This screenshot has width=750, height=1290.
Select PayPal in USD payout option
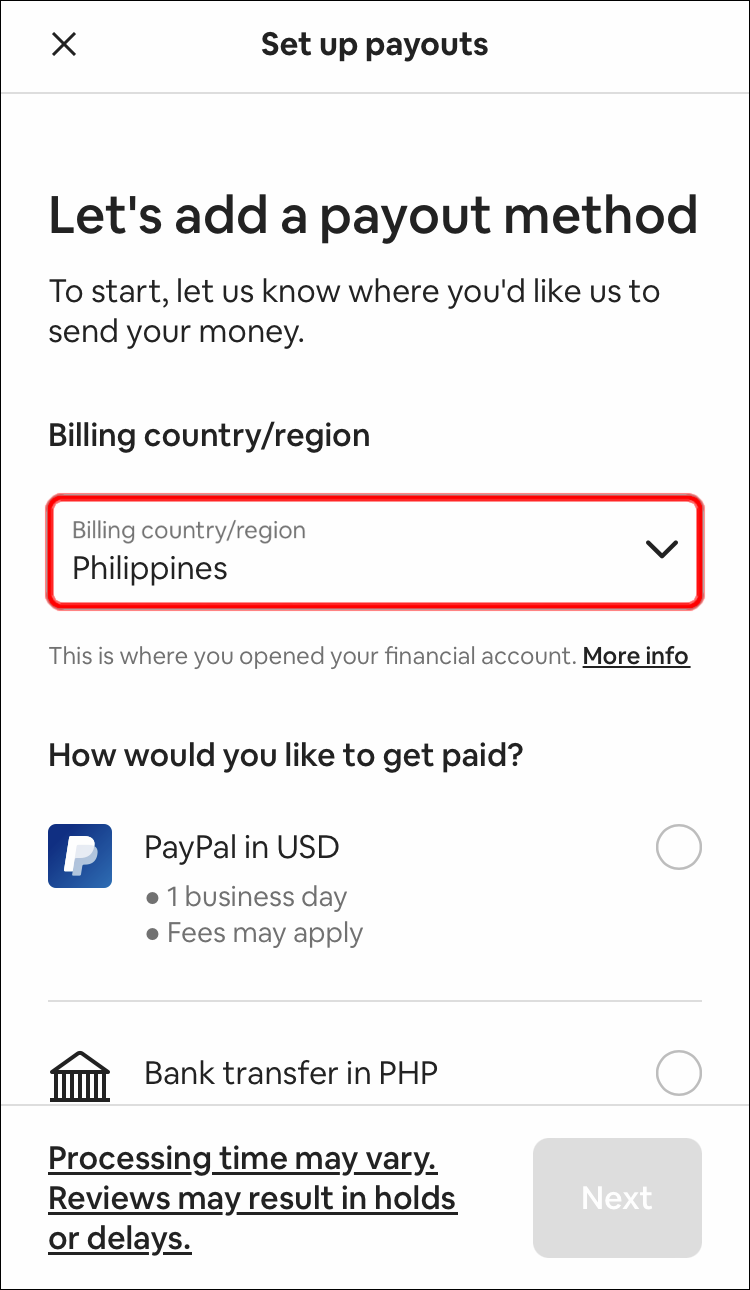[x=678, y=848]
